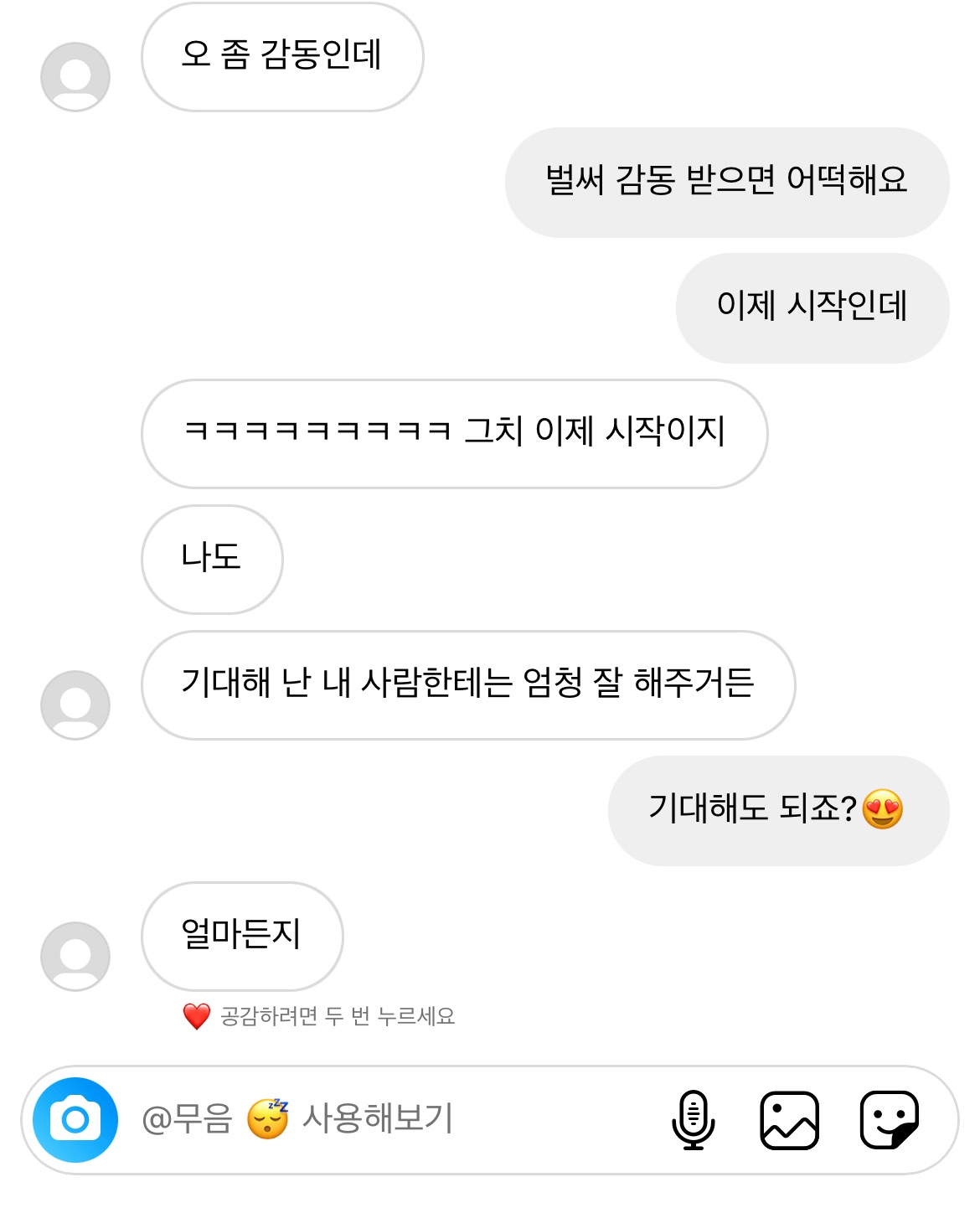View the profile avatar next to 기대해 난 내 사람한테는
Viewport: 980px width, 1208px height.
pyautogui.click(x=75, y=705)
